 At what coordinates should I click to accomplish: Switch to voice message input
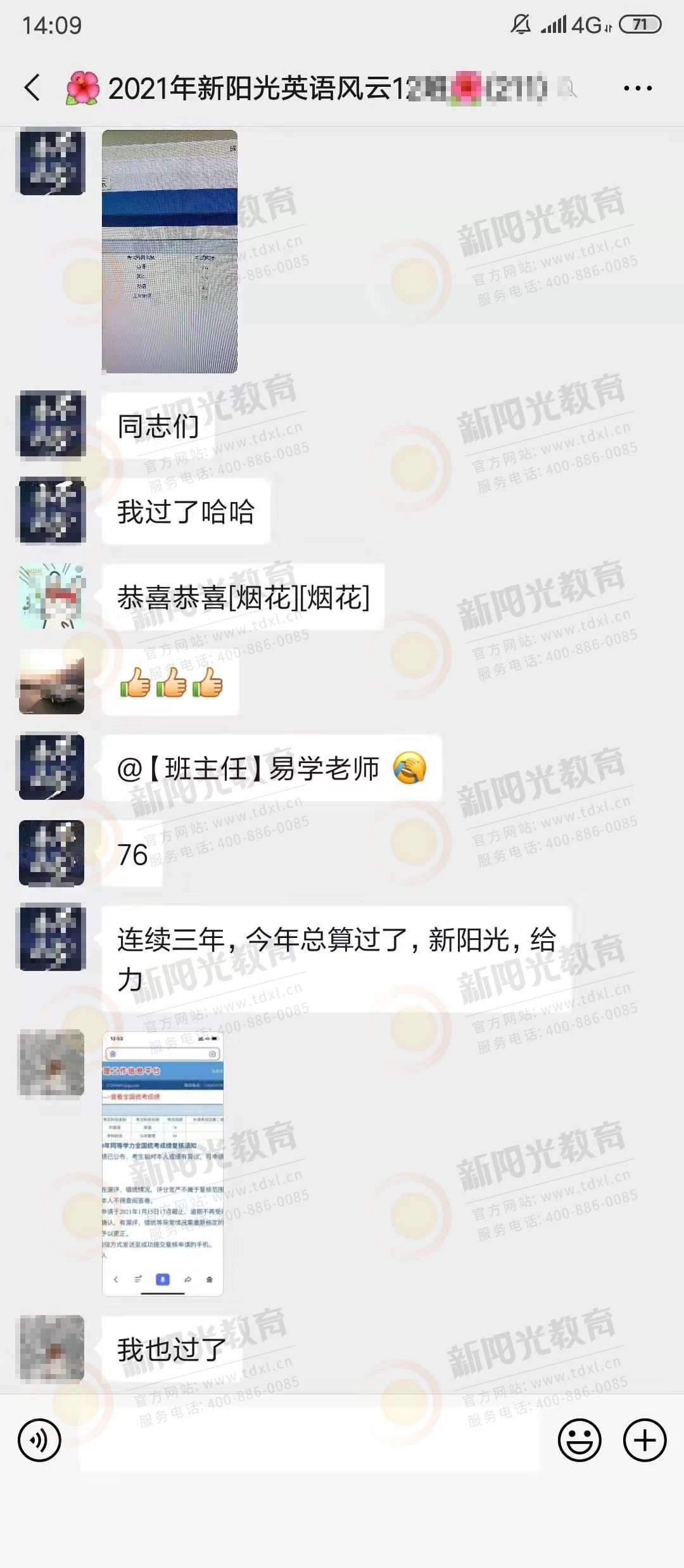[39, 1440]
